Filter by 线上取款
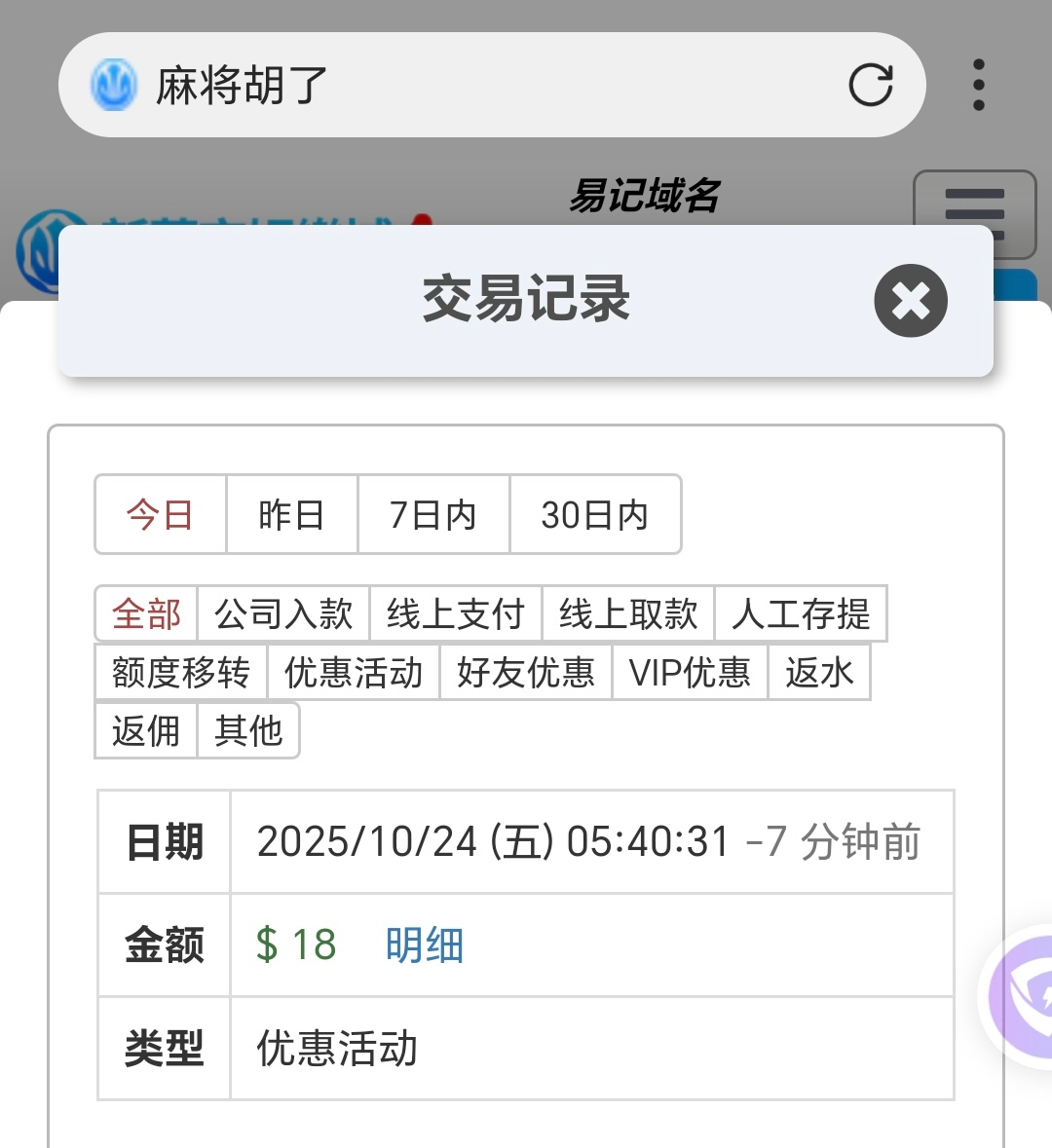Image resolution: width=1052 pixels, height=1148 pixels. pyautogui.click(x=628, y=614)
